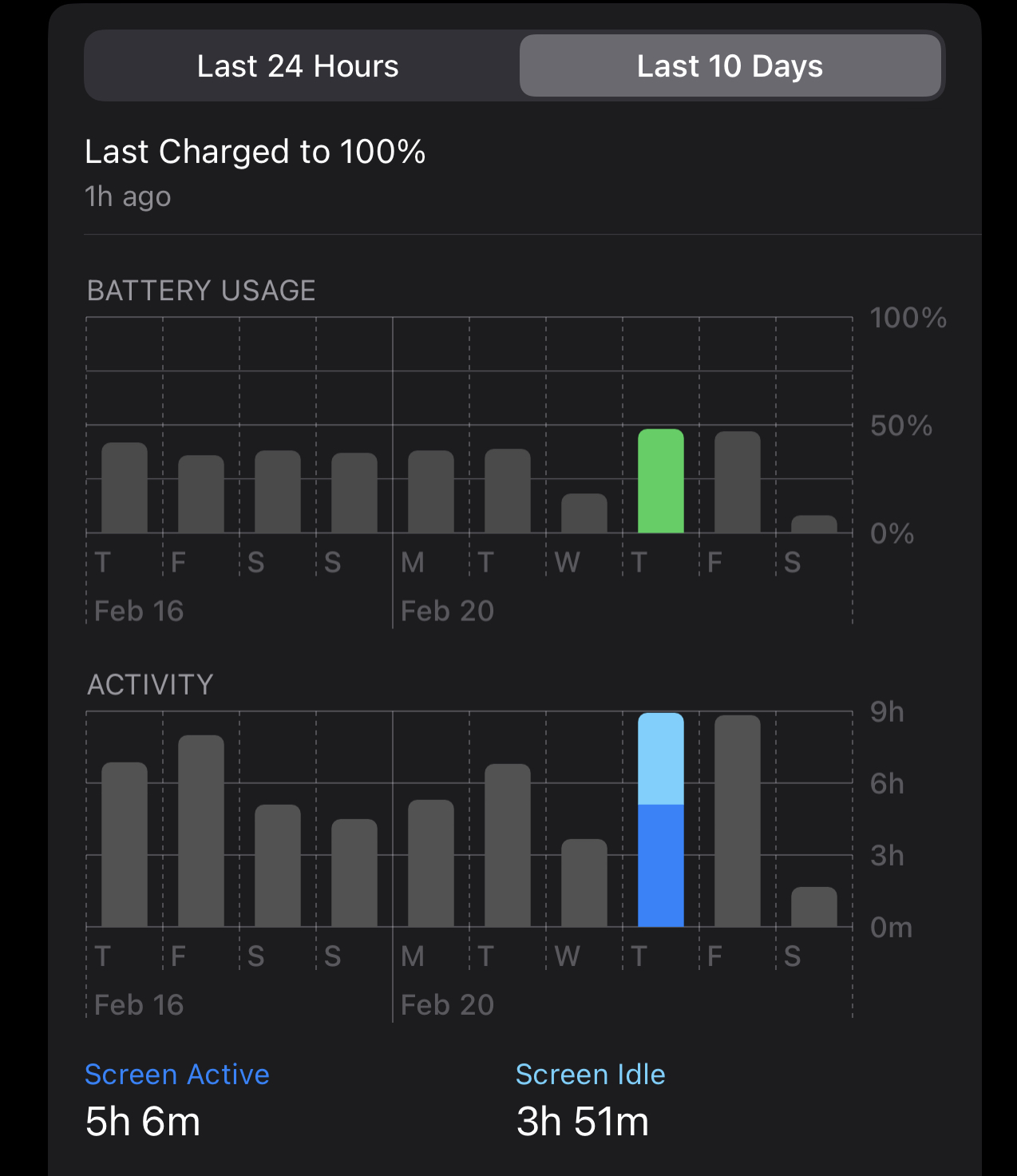Tap the highlighted green Thursday battery bar
1017x1176 pixels.
tap(661, 481)
